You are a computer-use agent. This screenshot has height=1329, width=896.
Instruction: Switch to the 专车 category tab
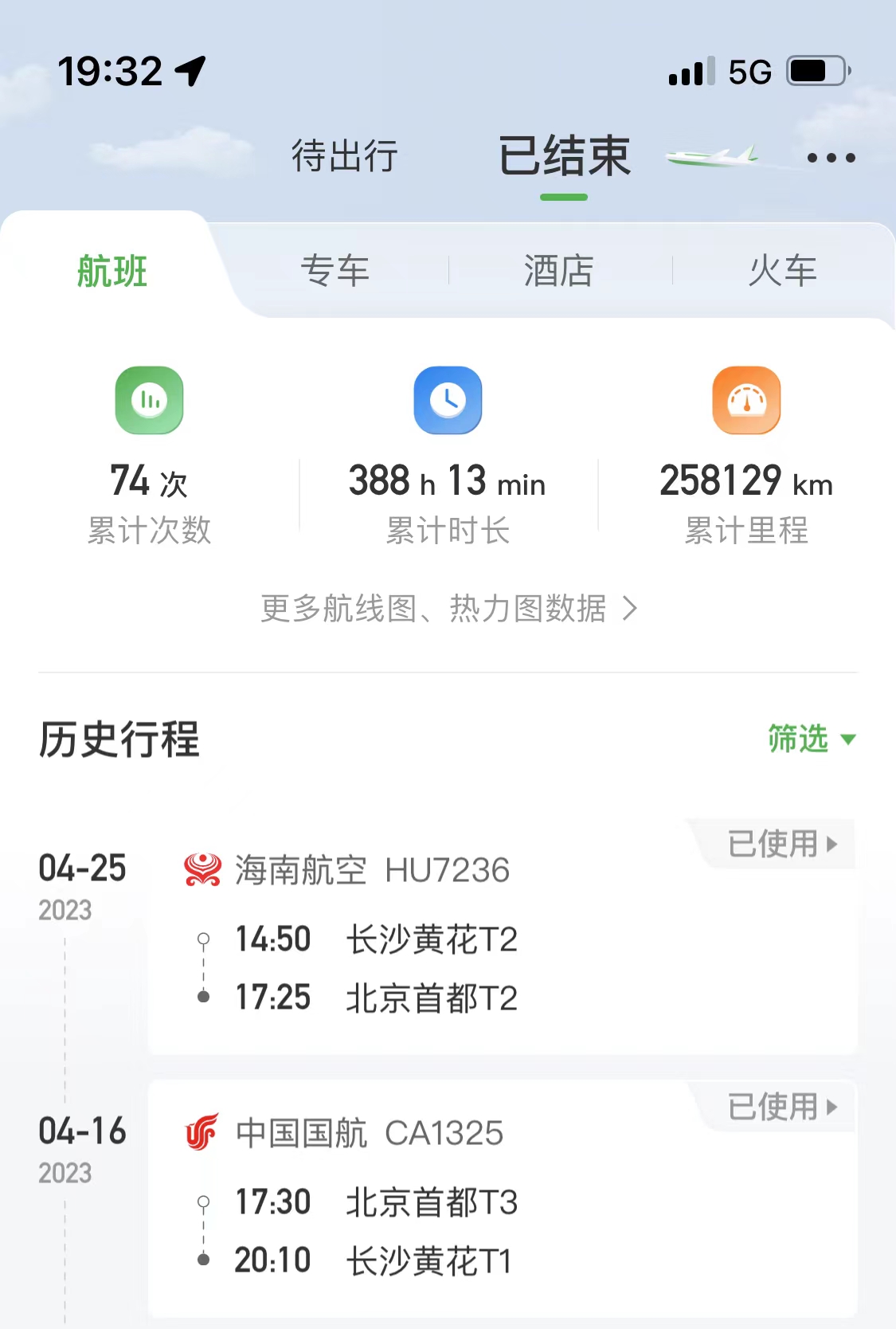(x=335, y=271)
